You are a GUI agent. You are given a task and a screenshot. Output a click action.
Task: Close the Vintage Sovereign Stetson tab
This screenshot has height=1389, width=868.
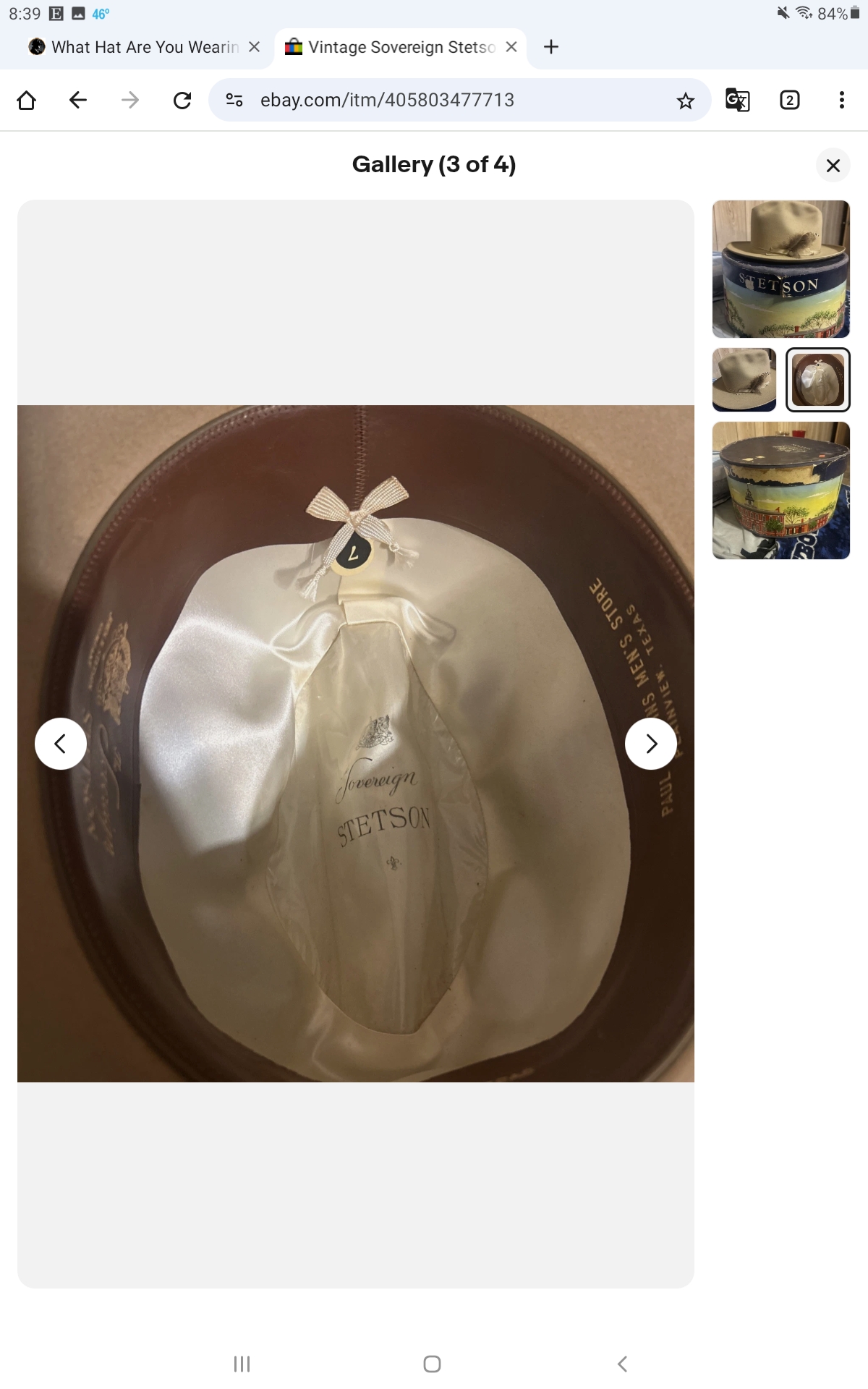pos(511,47)
